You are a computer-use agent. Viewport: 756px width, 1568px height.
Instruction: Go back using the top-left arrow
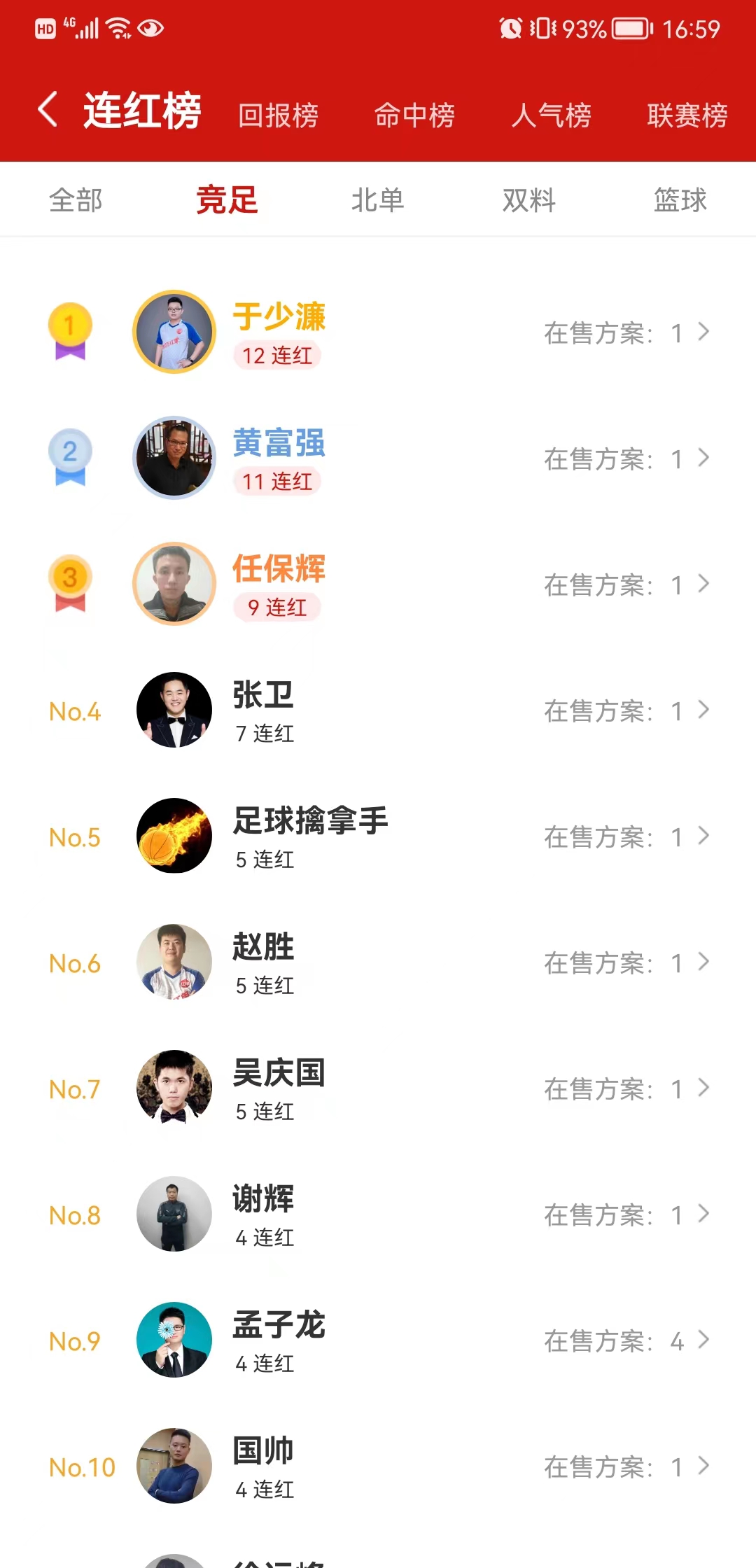tap(48, 110)
